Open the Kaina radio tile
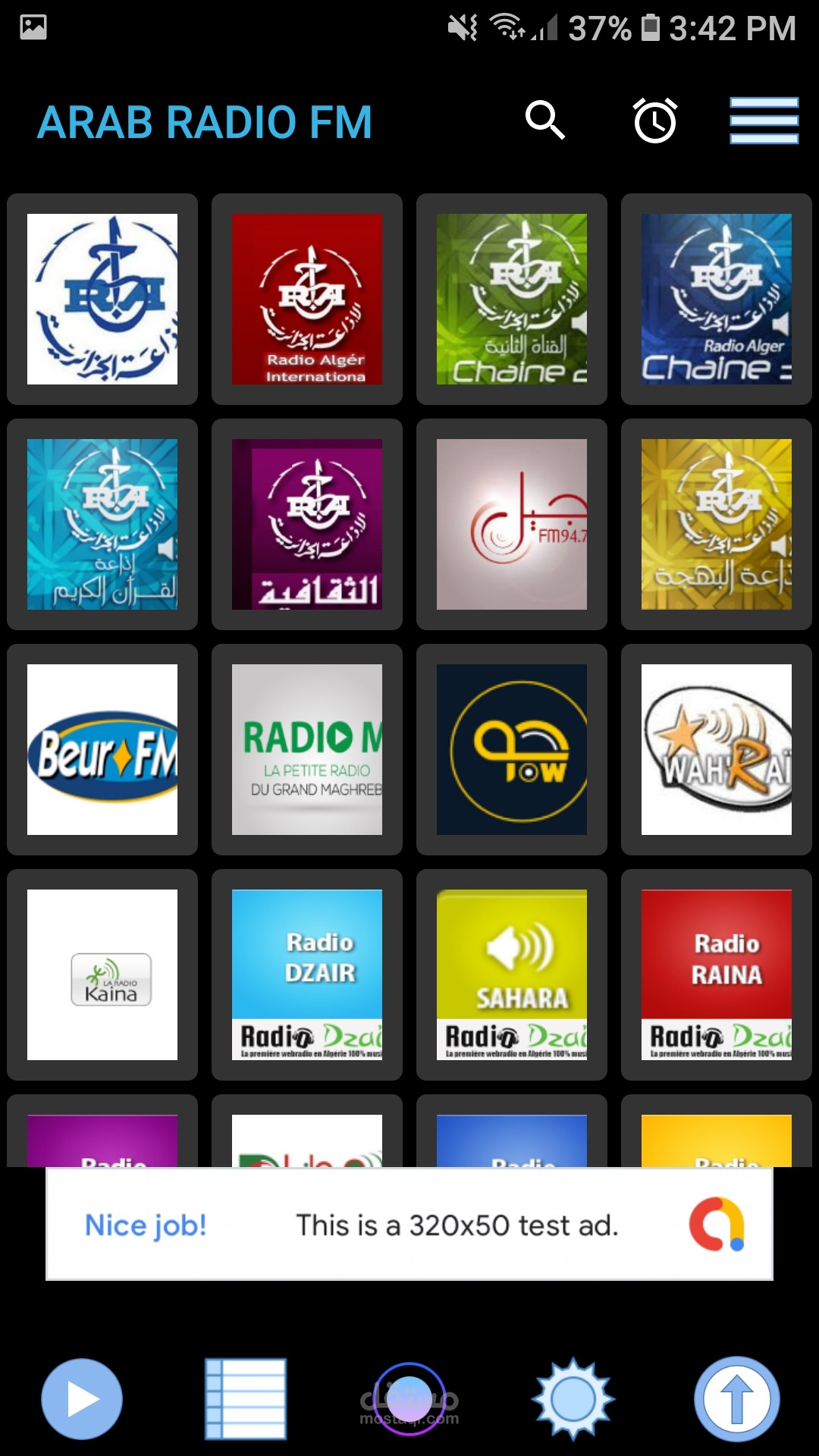 point(102,974)
